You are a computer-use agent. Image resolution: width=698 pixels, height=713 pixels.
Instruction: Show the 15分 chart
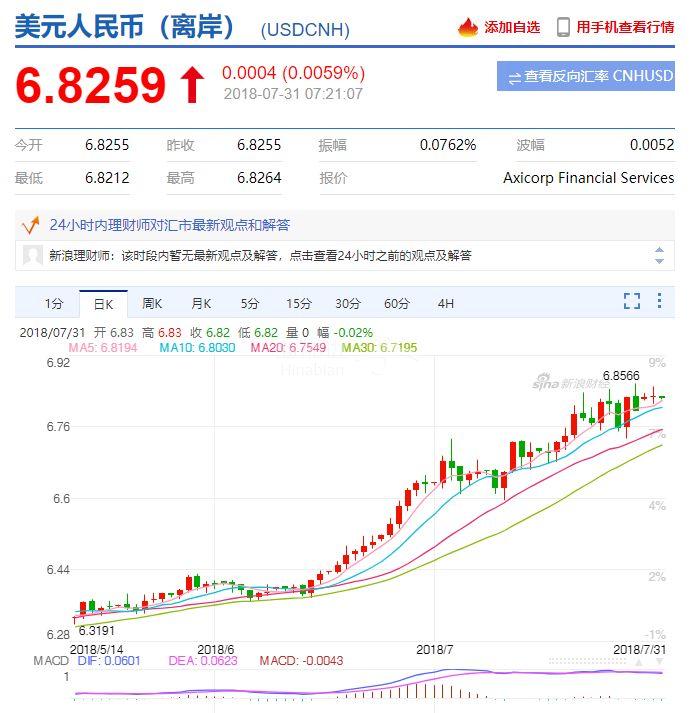point(299,303)
